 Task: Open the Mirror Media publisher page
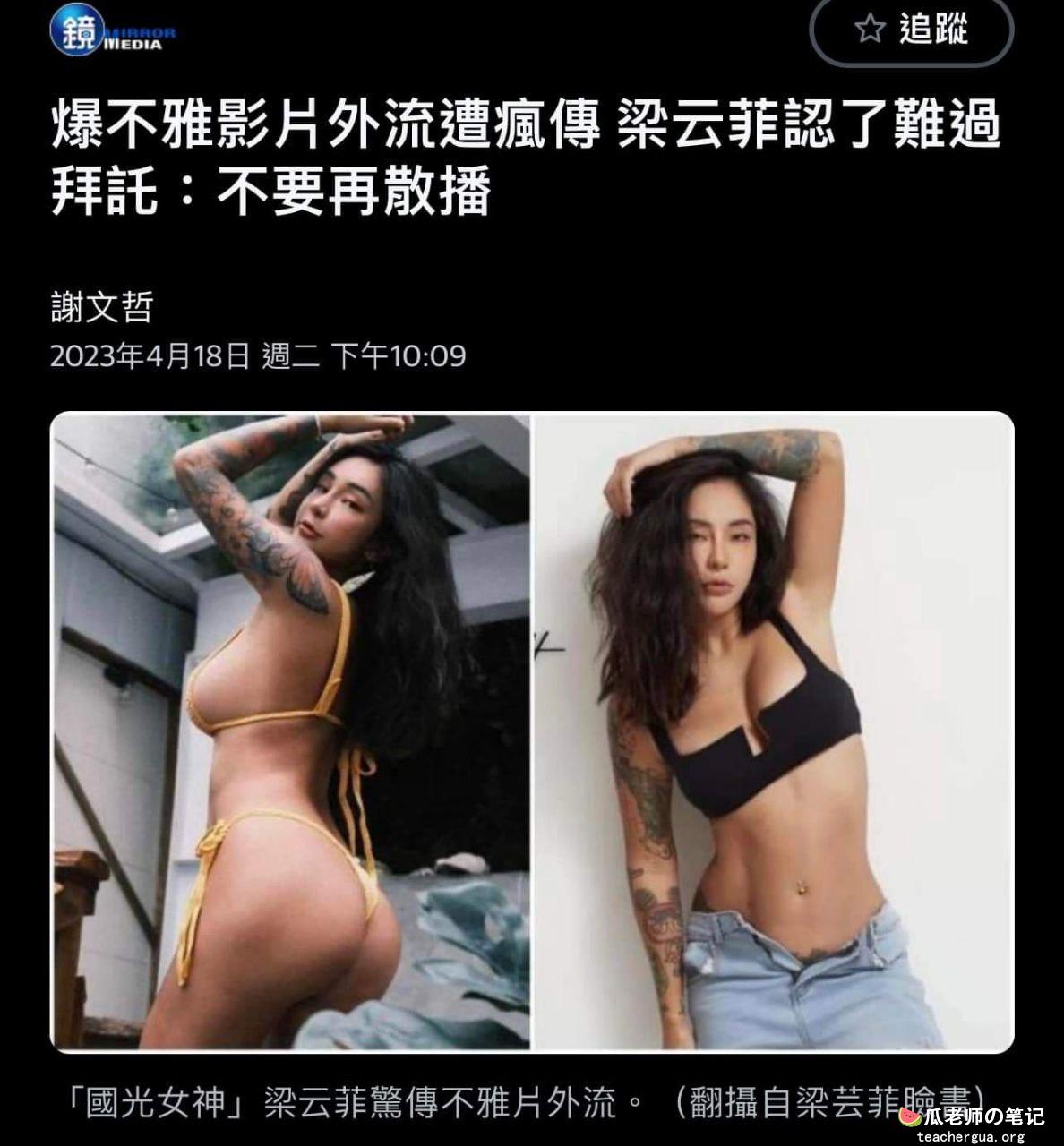tap(114, 32)
